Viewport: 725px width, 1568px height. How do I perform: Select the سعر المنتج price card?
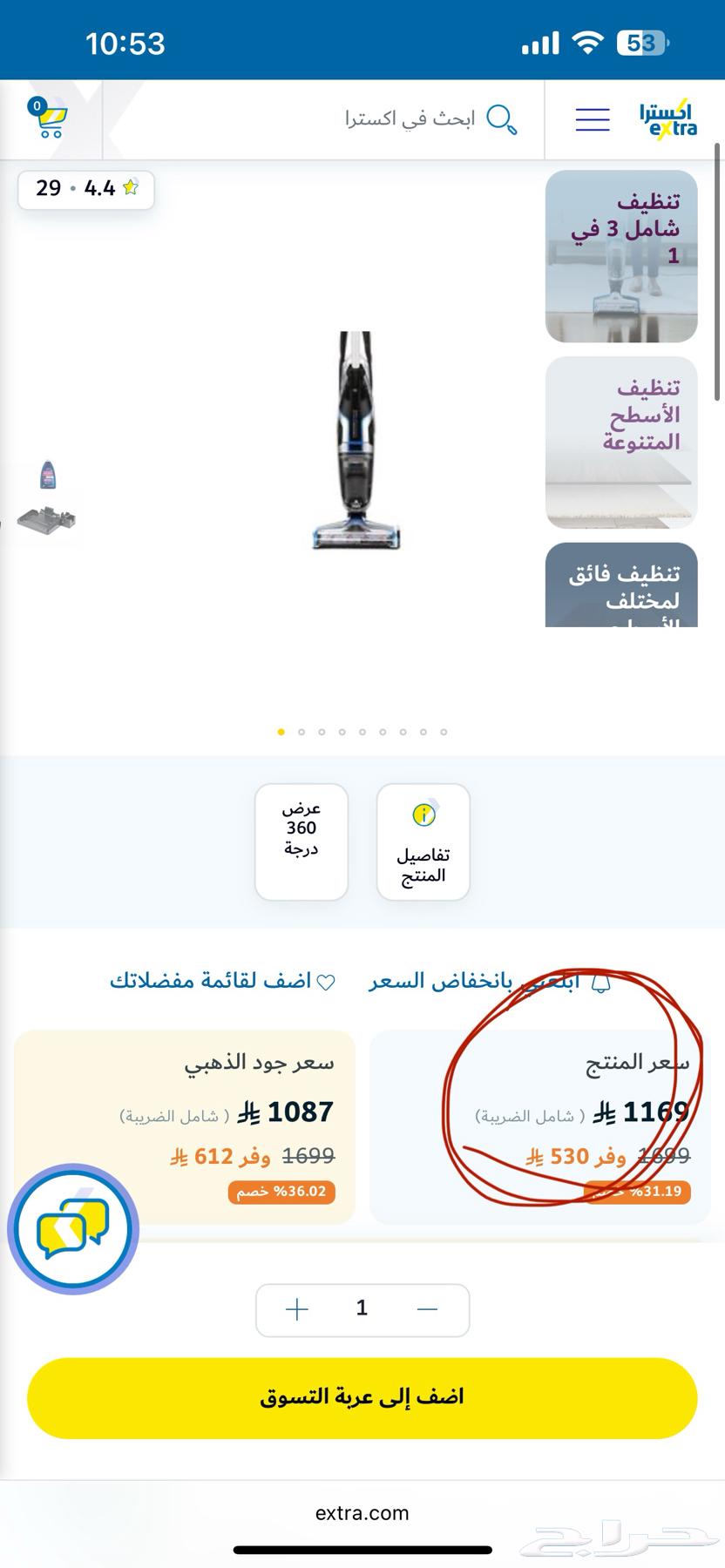click(540, 1127)
